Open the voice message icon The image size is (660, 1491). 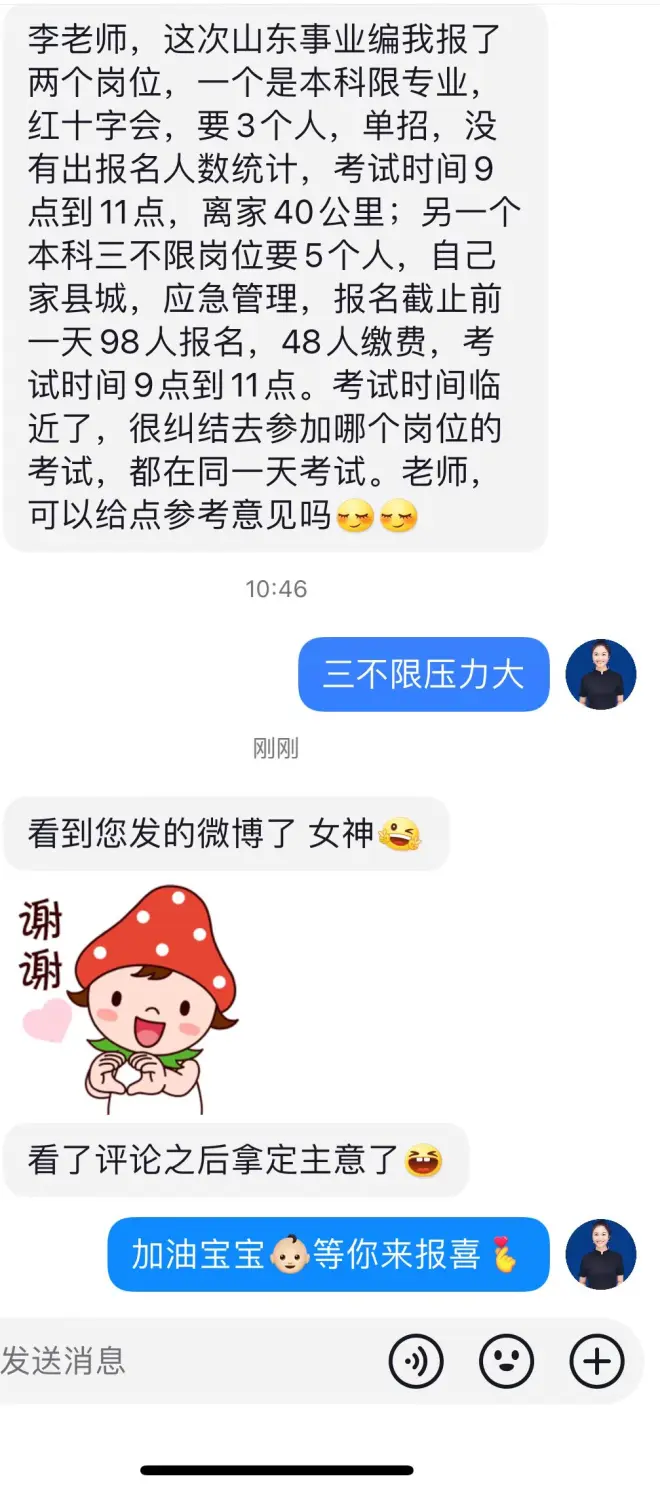(416, 1361)
